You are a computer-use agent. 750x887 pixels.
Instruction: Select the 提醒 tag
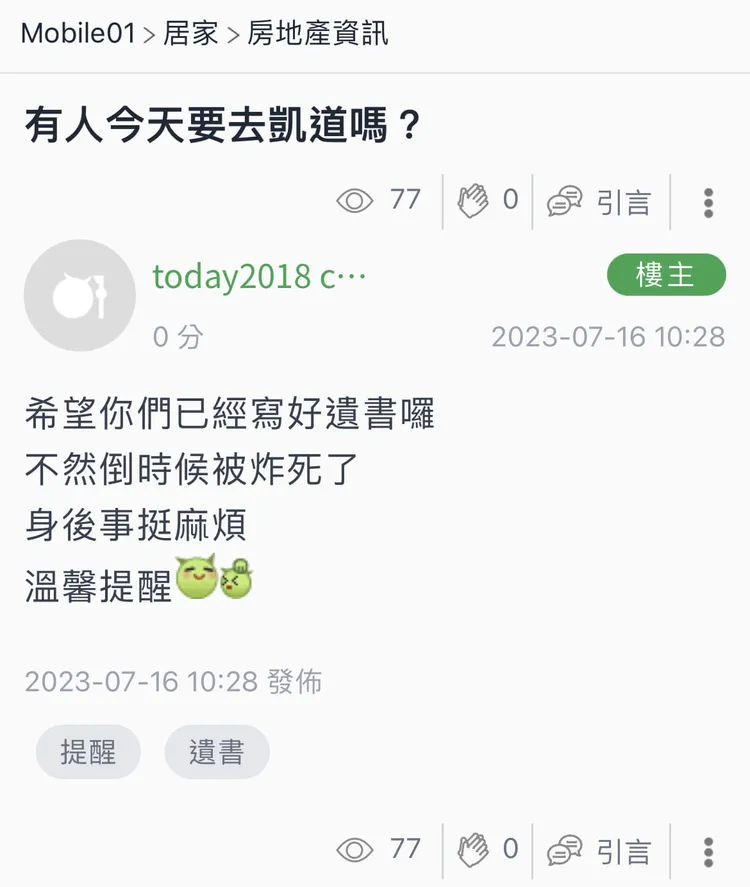88,752
